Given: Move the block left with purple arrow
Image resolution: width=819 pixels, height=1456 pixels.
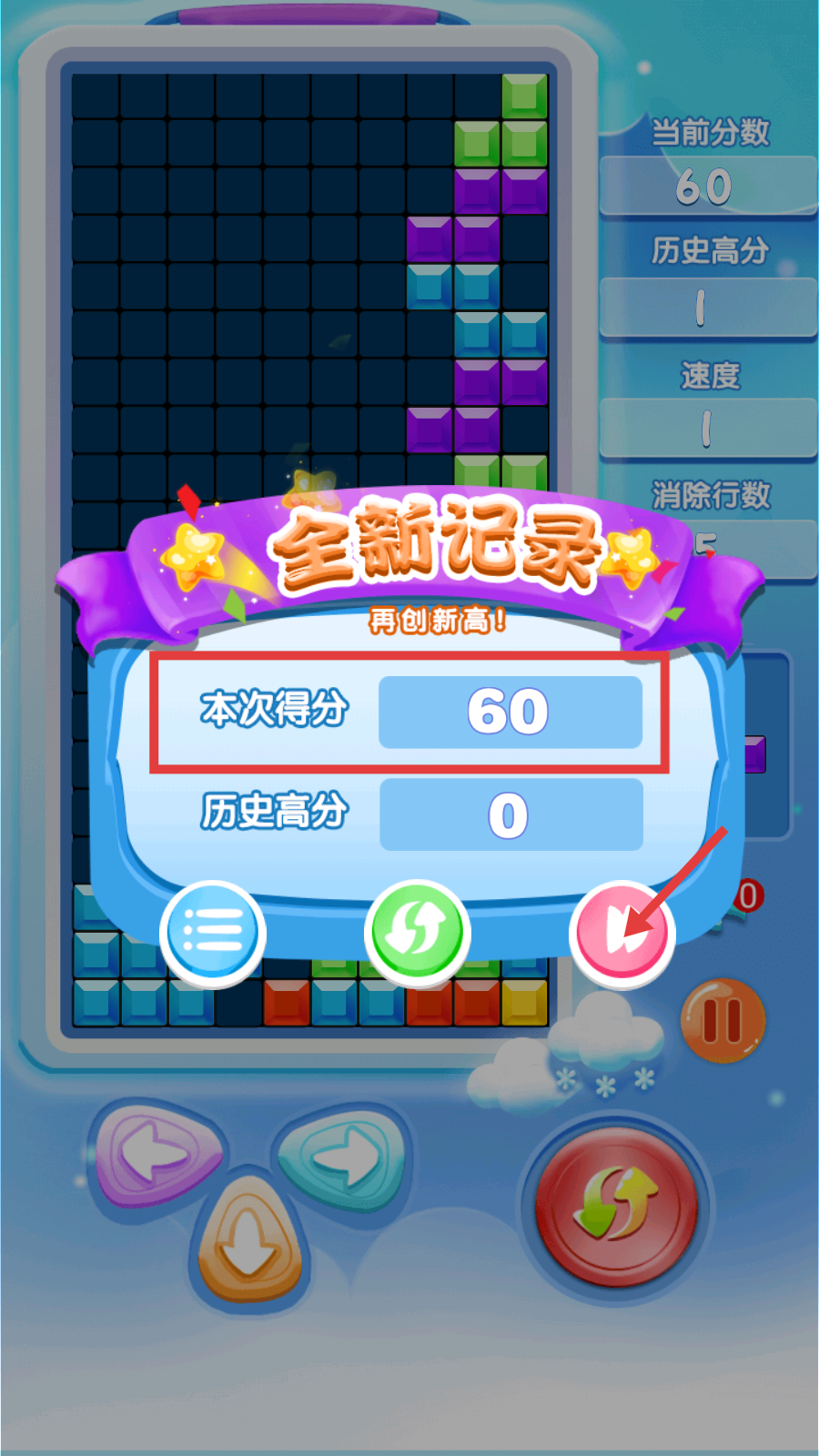Looking at the screenshot, I should pos(158,1156).
